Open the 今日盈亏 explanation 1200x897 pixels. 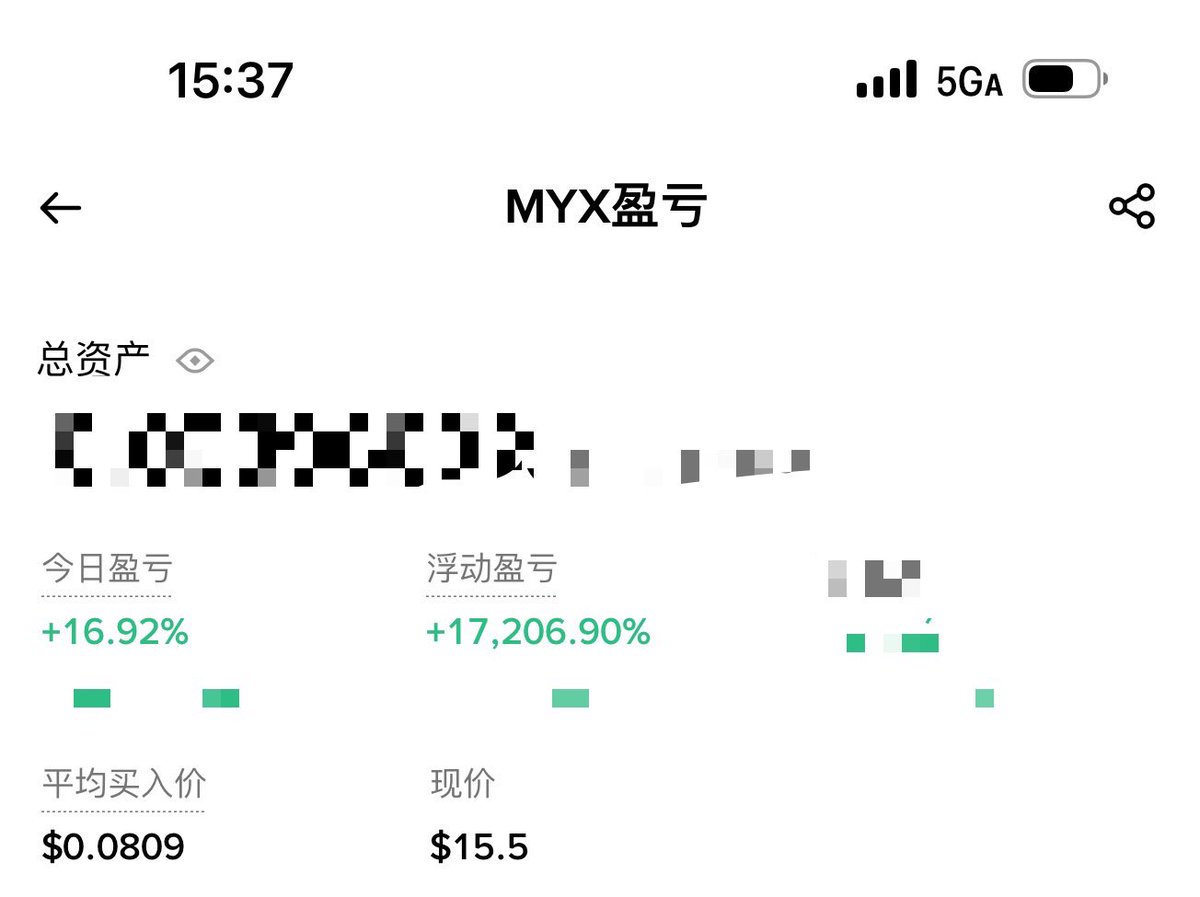click(x=107, y=570)
